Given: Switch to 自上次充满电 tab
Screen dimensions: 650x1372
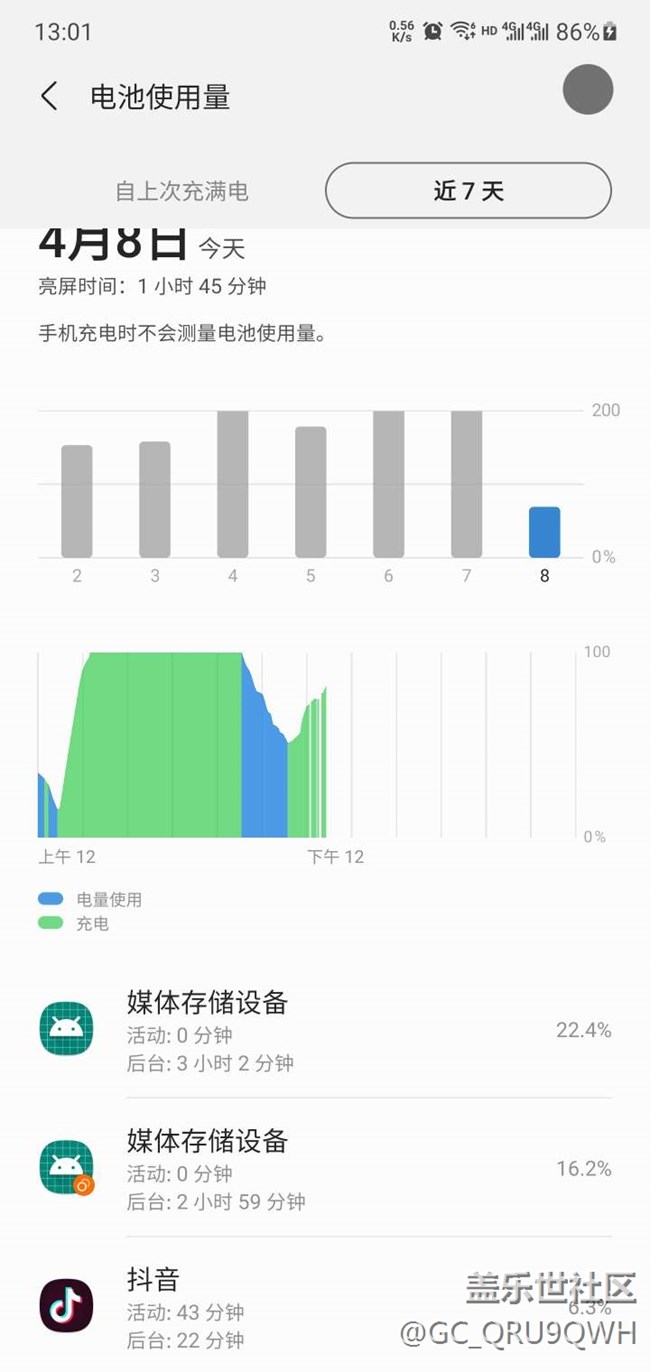Looking at the screenshot, I should [x=181, y=191].
